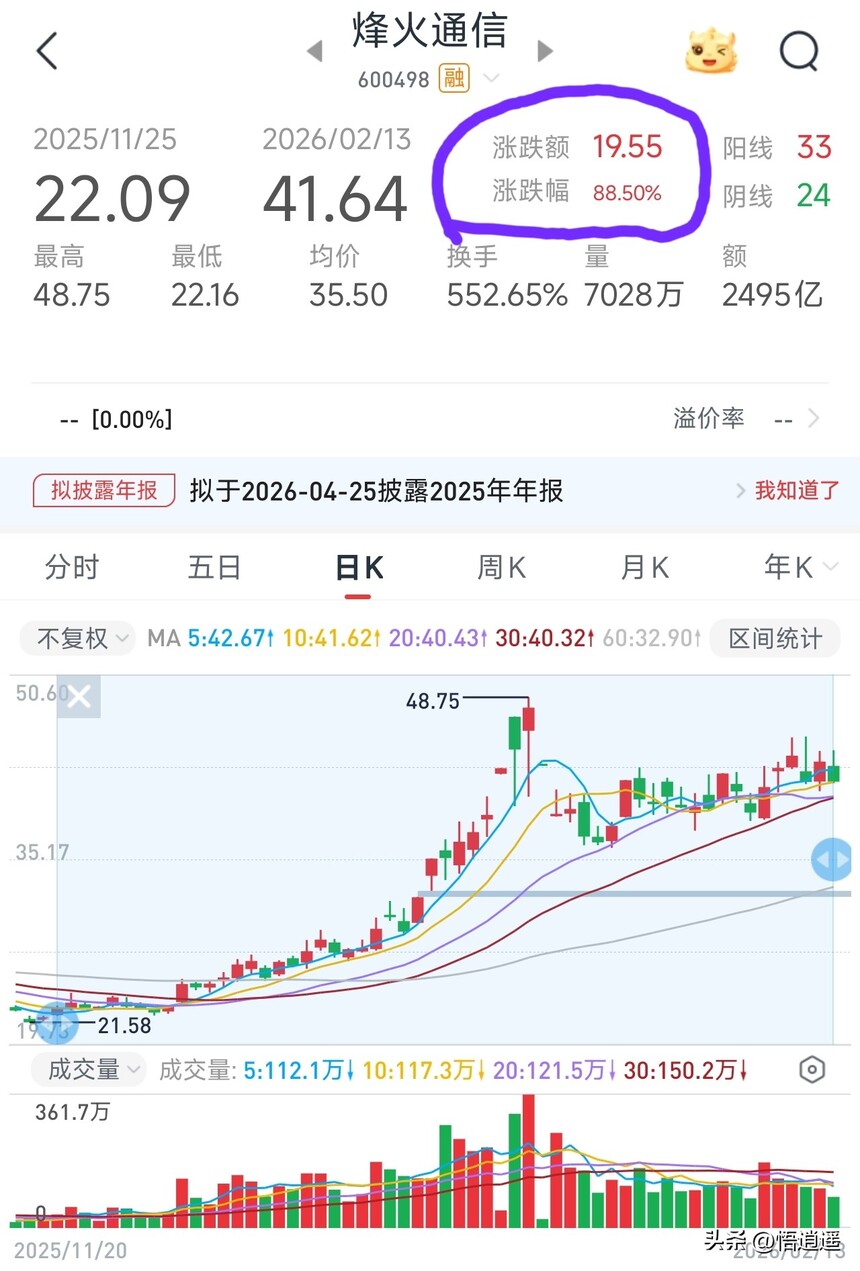Open the indicator settings hexagon icon
This screenshot has height=1271, width=860.
click(x=813, y=1070)
